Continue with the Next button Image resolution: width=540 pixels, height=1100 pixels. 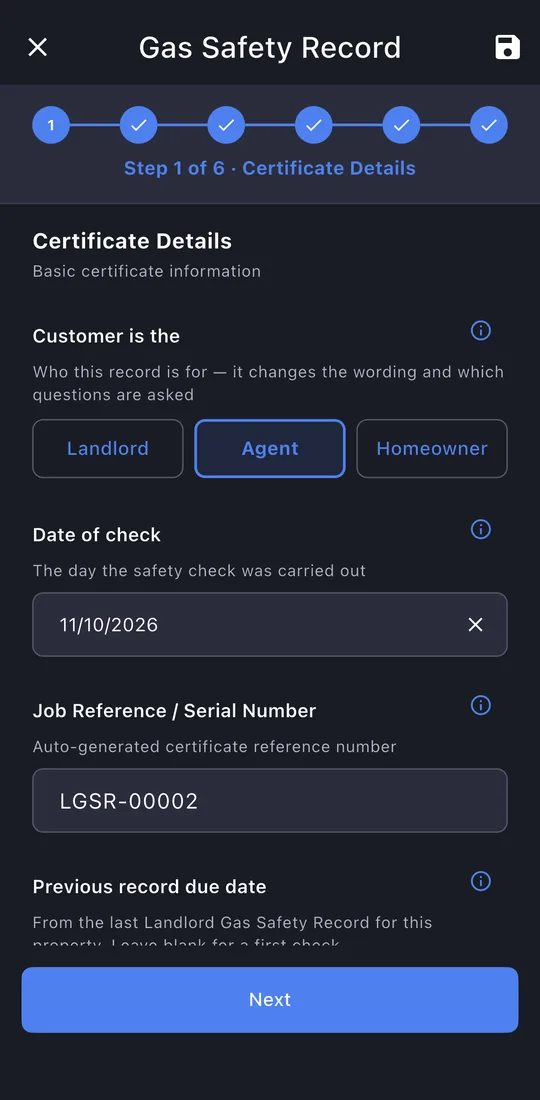pyautogui.click(x=270, y=1000)
